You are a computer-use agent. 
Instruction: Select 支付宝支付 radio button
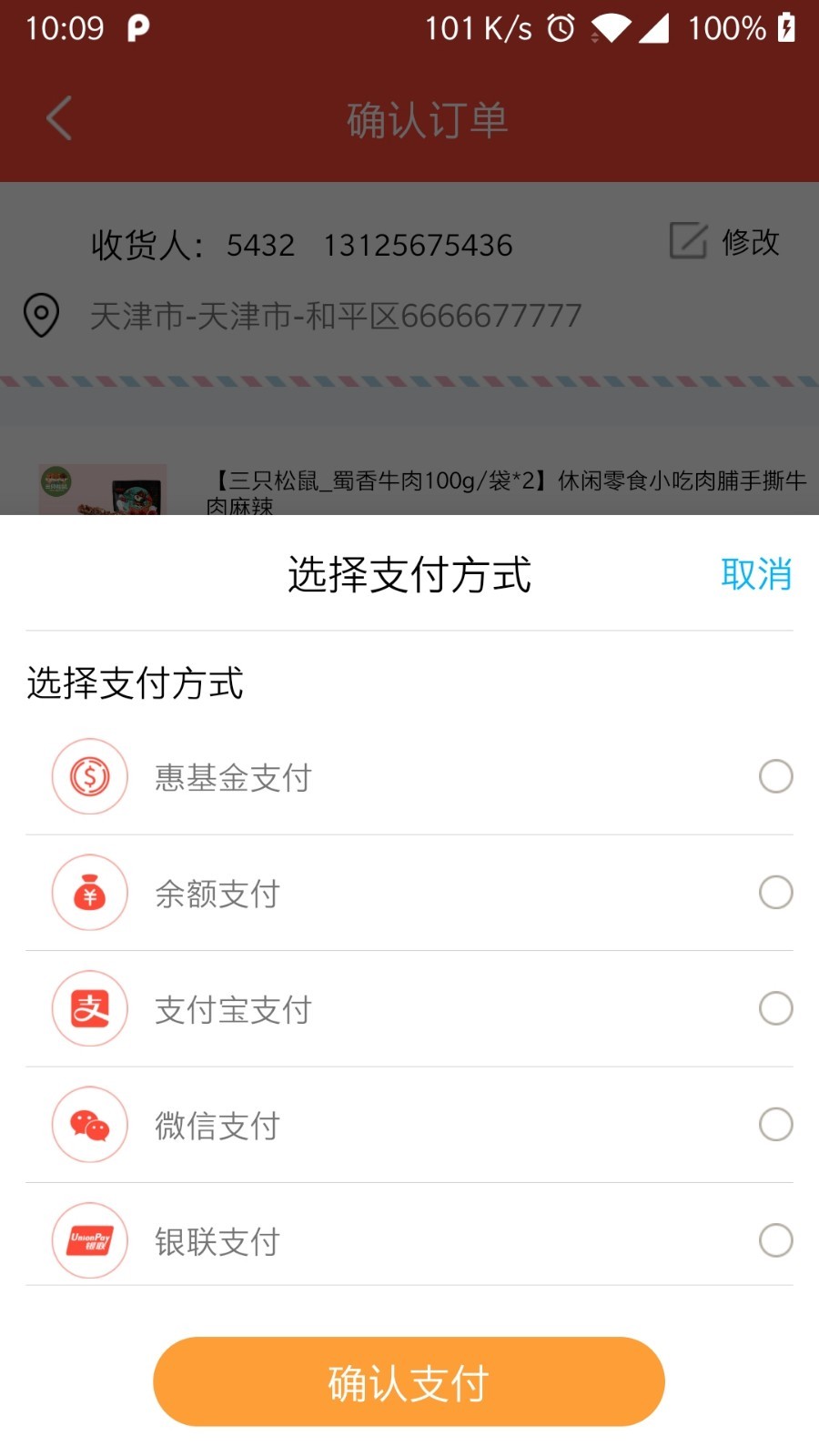(775, 1008)
